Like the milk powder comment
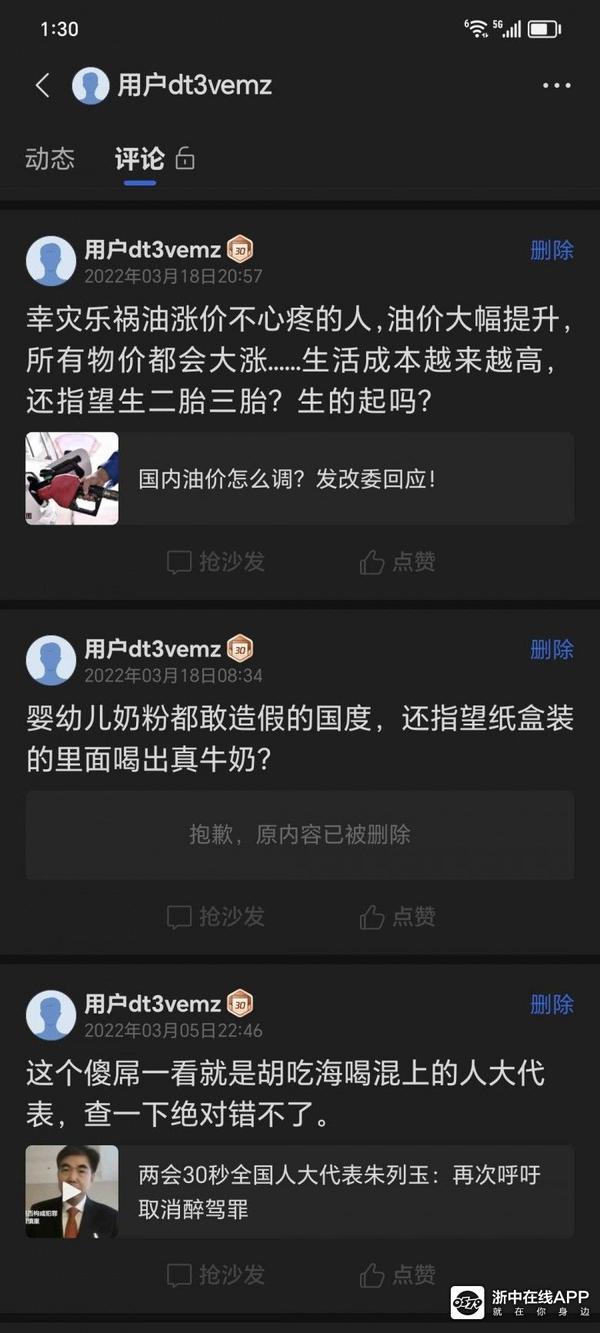The height and width of the screenshot is (1333, 600). [x=398, y=916]
